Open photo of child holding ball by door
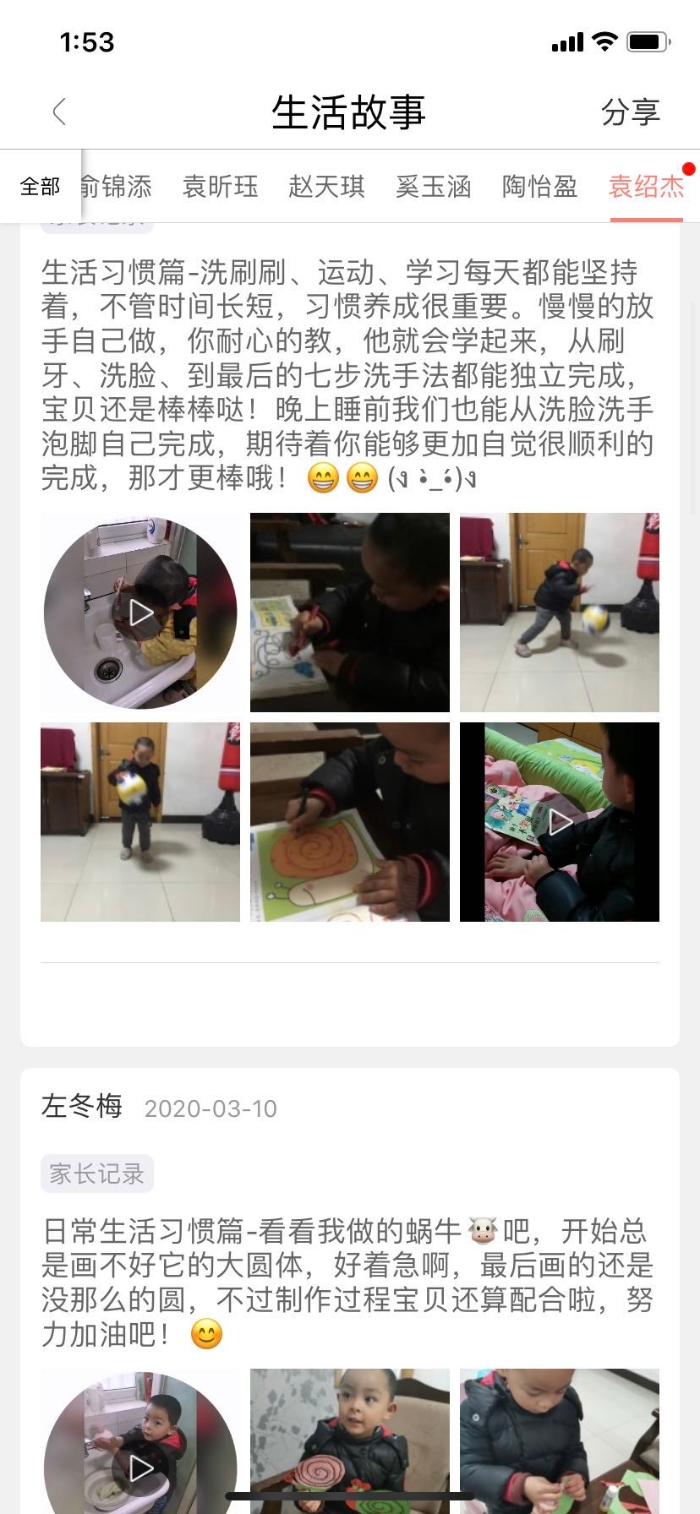Image resolution: width=700 pixels, height=1514 pixels. [x=140, y=822]
